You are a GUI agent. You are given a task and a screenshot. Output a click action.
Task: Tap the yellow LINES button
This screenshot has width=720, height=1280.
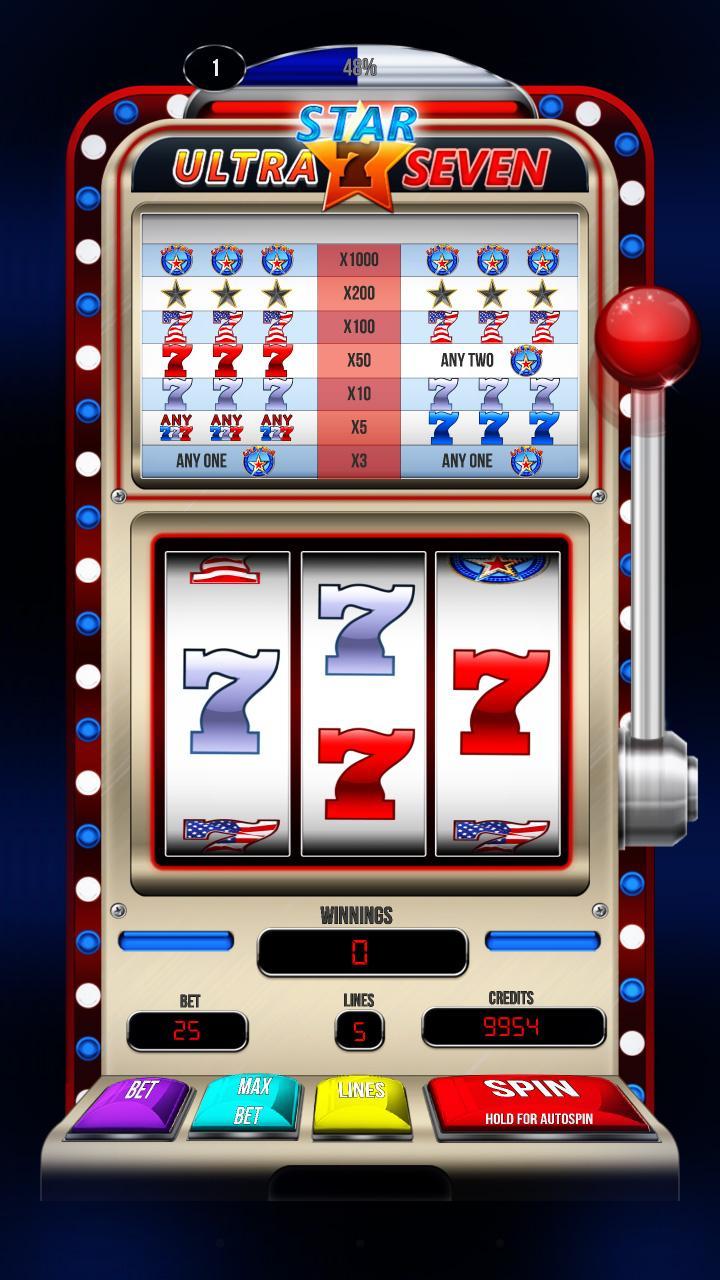pos(362,1101)
